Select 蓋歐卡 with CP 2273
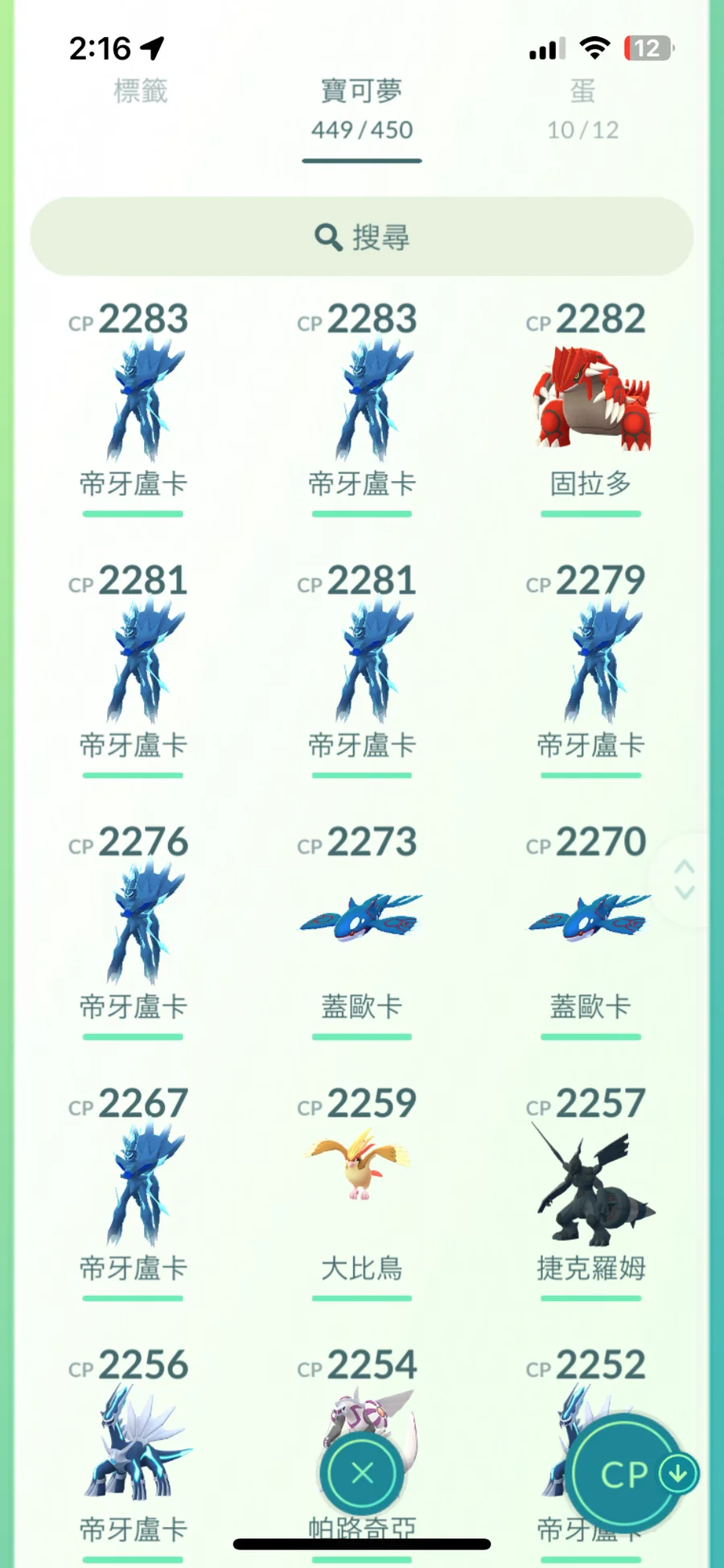Screen dimensions: 724x1568 [x=361, y=921]
